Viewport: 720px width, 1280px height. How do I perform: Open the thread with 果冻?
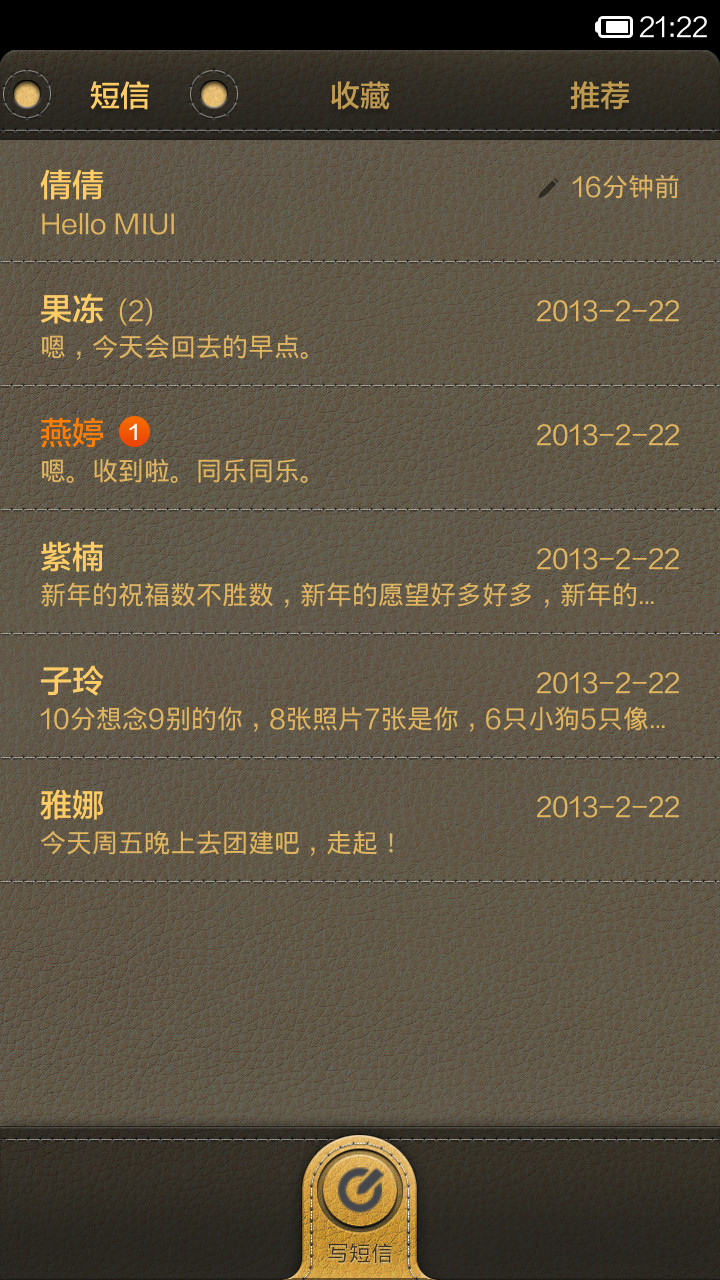[x=360, y=325]
